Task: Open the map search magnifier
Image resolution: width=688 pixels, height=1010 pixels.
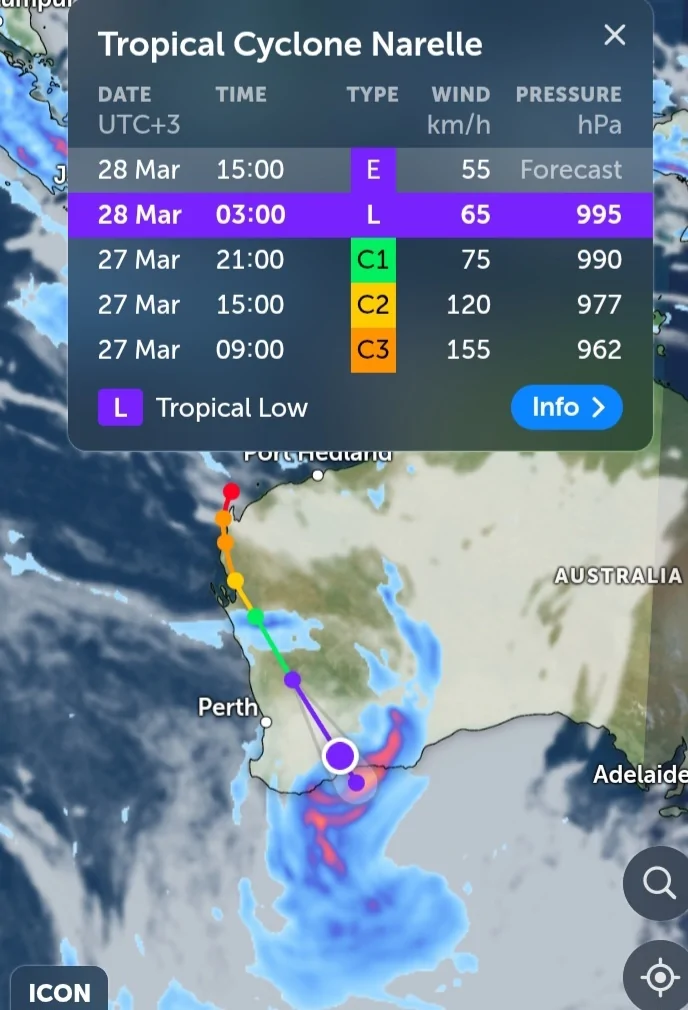Action: tap(658, 883)
